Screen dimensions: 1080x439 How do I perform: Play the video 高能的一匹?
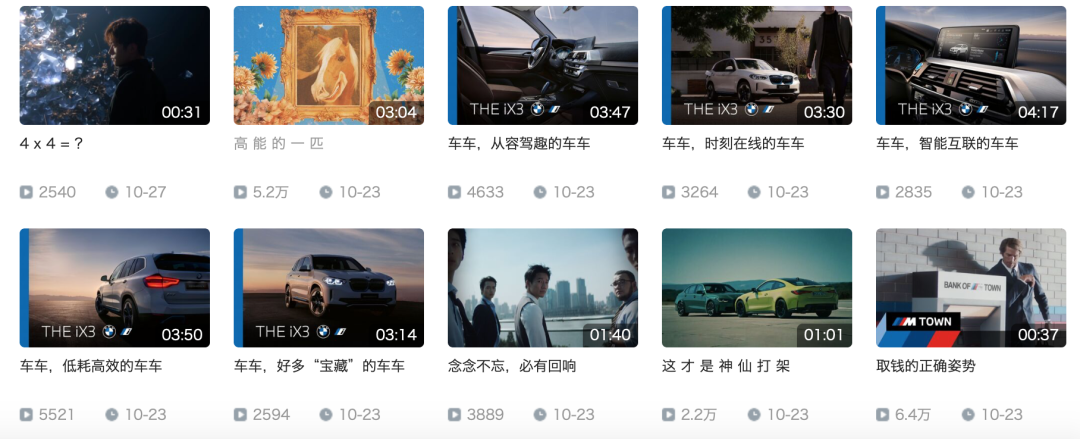pos(329,66)
